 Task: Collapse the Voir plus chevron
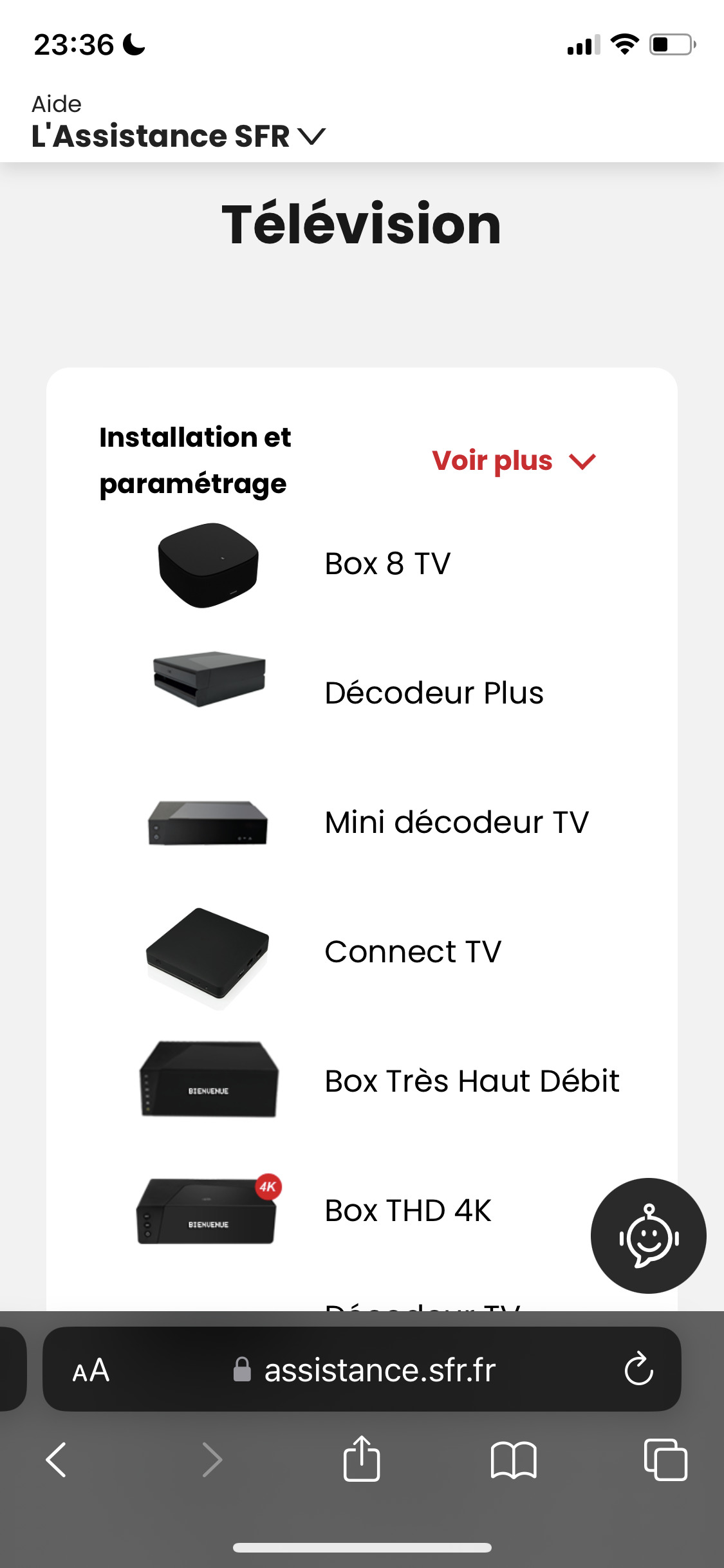[581, 462]
